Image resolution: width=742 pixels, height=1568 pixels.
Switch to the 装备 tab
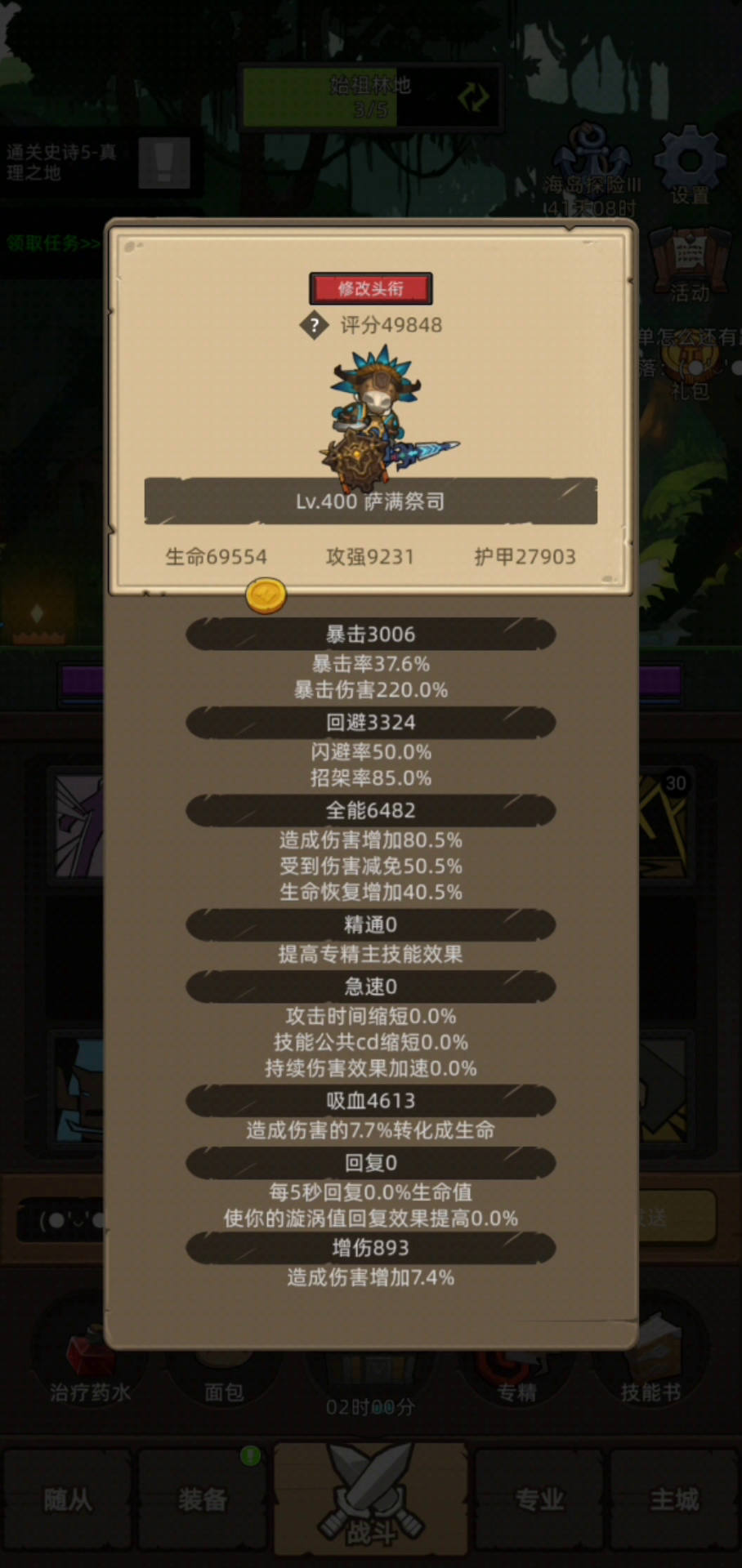(x=202, y=1499)
